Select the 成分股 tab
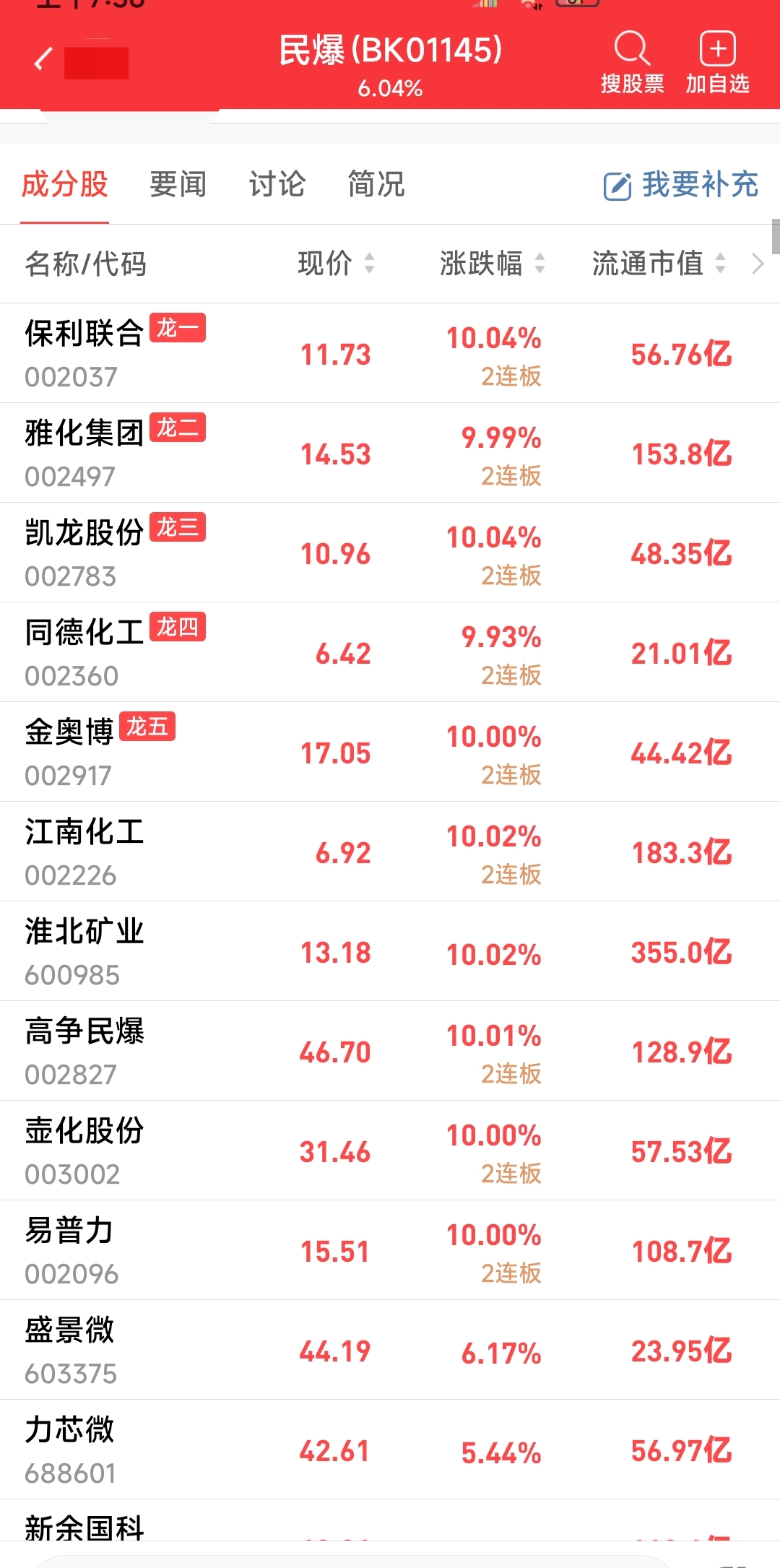The width and height of the screenshot is (780, 1568). (x=65, y=184)
